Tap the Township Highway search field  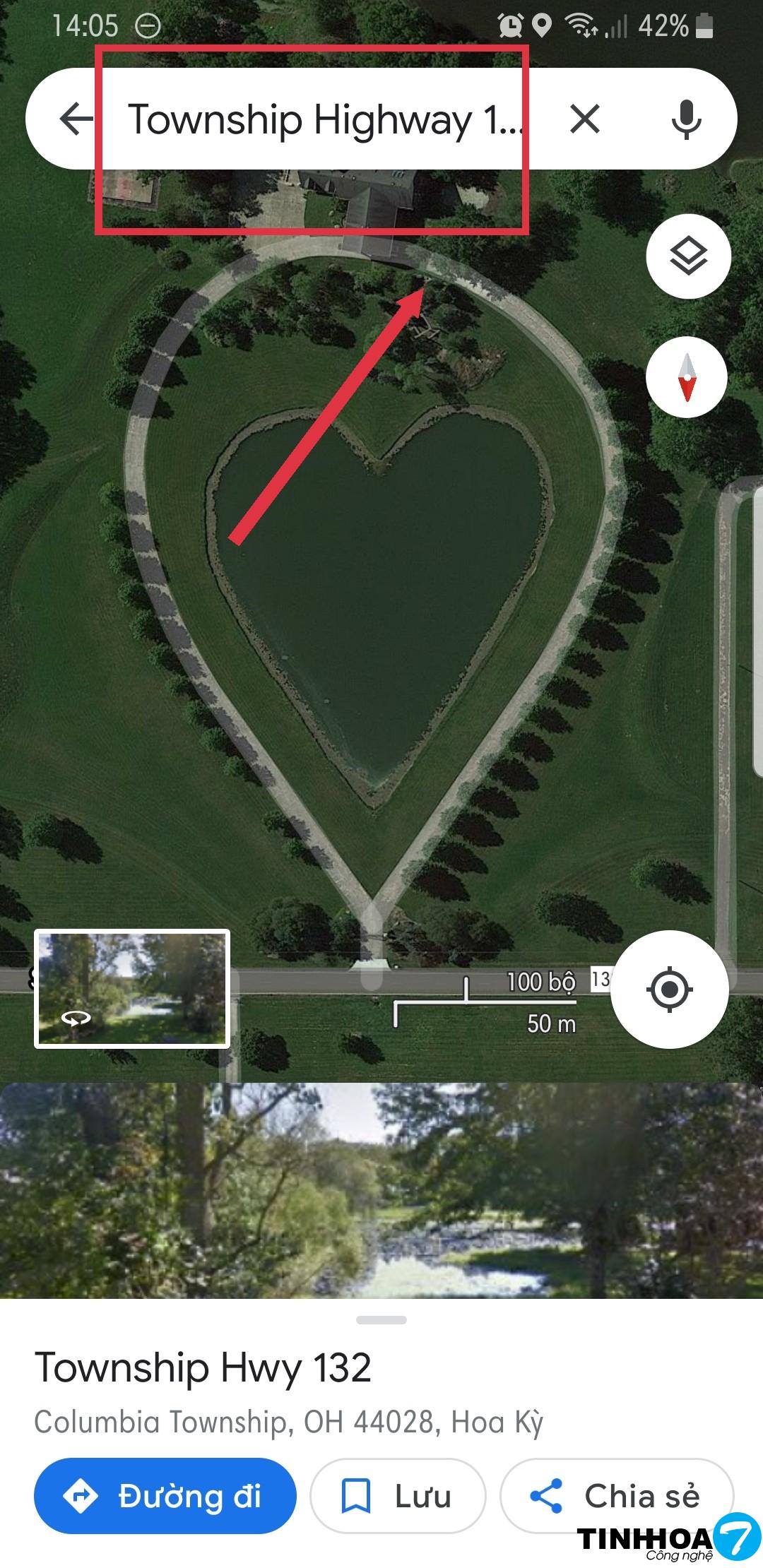pos(325,119)
